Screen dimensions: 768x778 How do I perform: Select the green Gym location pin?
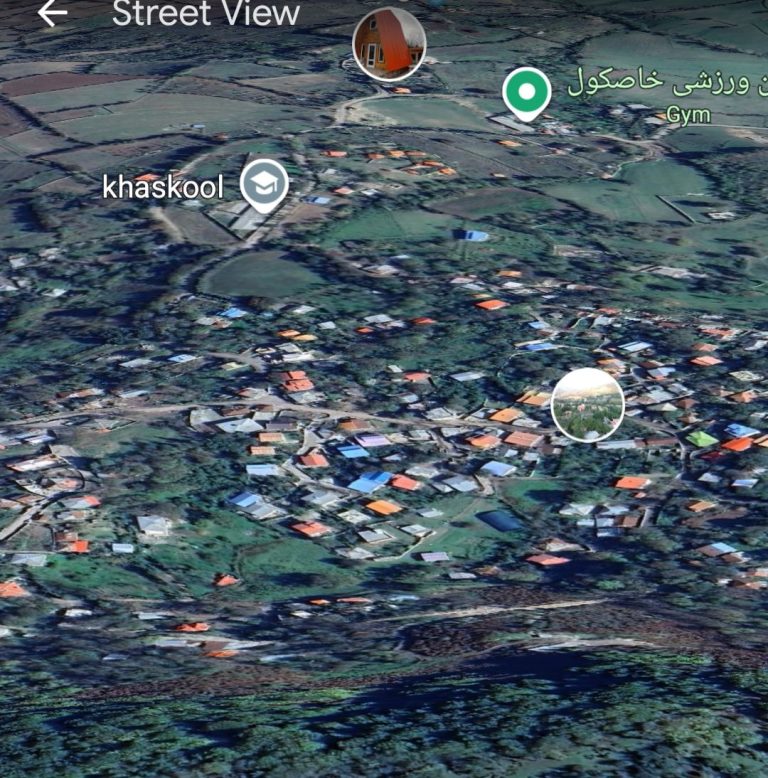[x=526, y=91]
